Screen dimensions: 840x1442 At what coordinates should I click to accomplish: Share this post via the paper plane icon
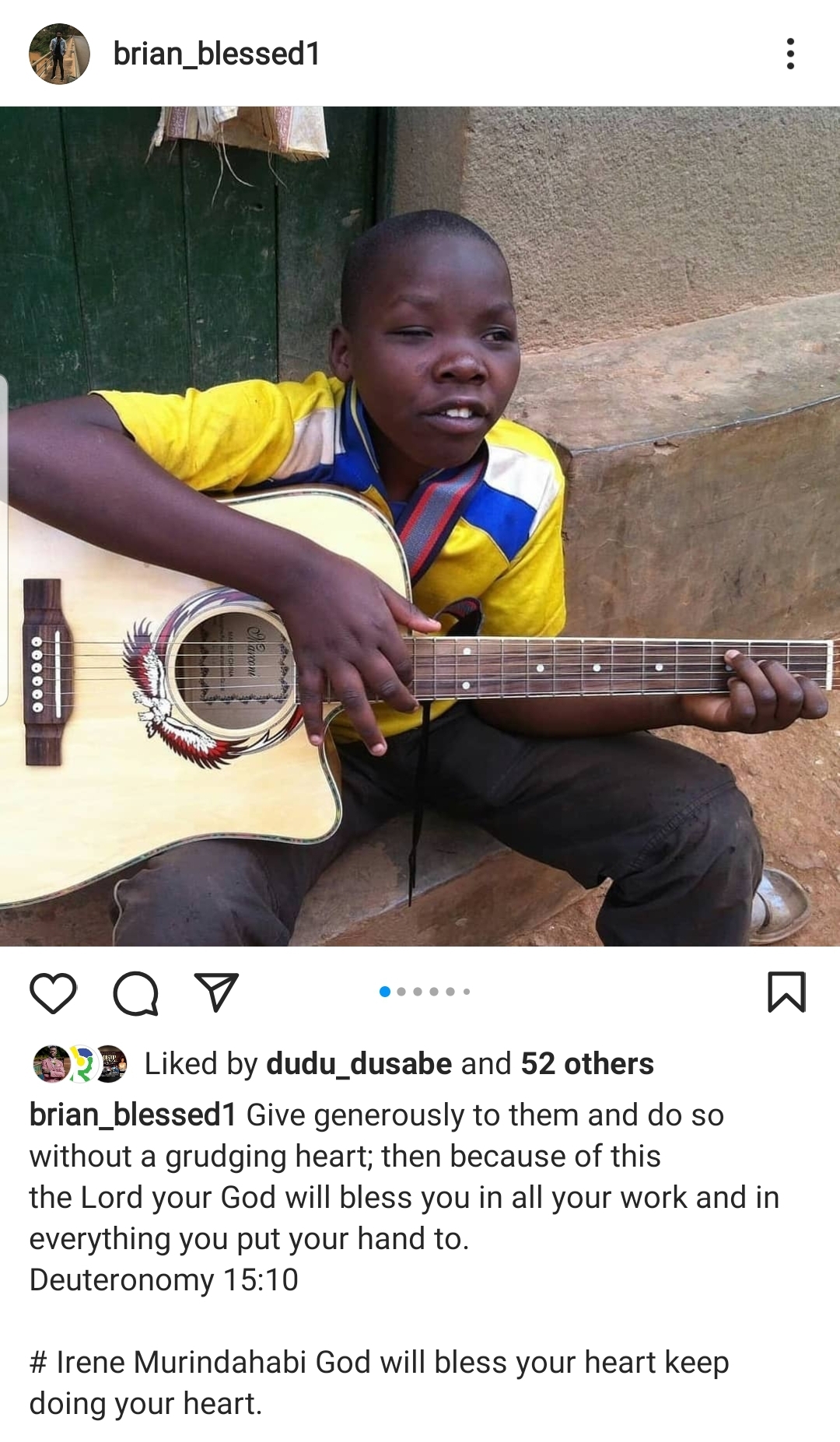pyautogui.click(x=216, y=992)
